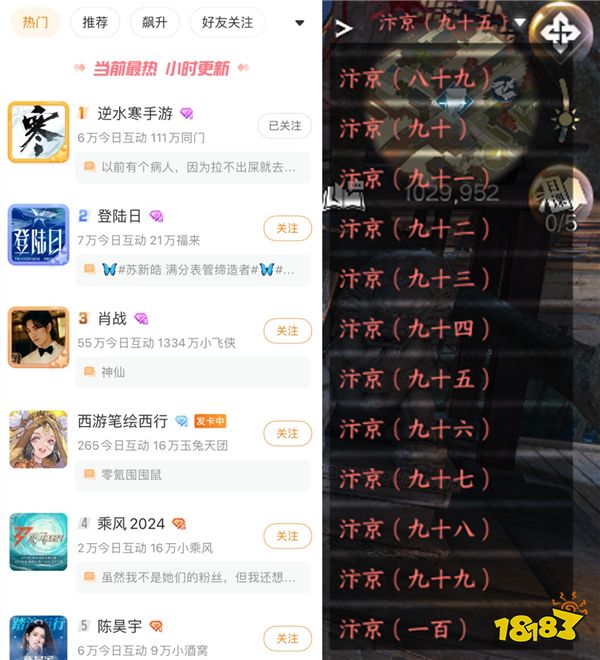Follow the 肖战 super topic

click(x=287, y=331)
